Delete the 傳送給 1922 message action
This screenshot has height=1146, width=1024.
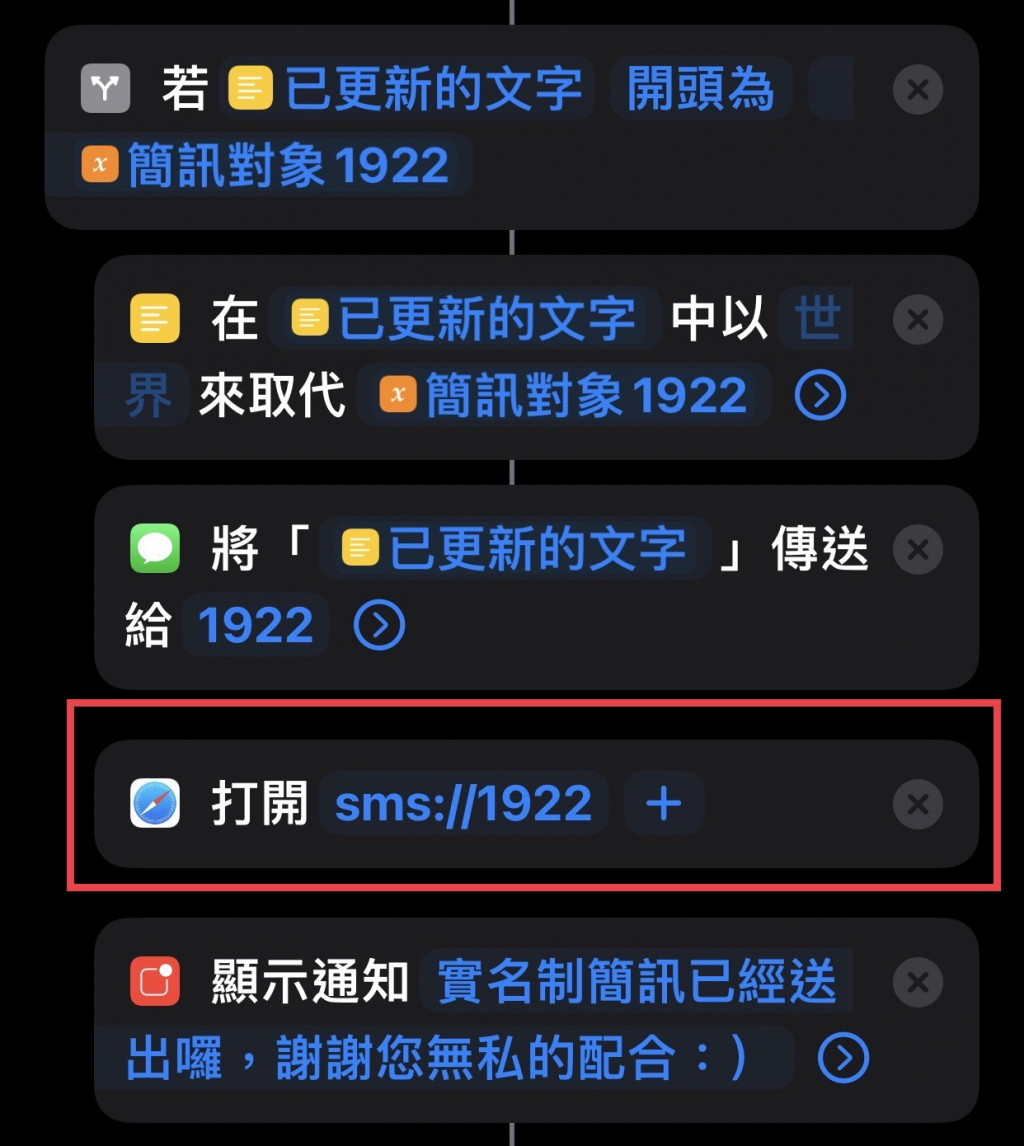(x=917, y=550)
